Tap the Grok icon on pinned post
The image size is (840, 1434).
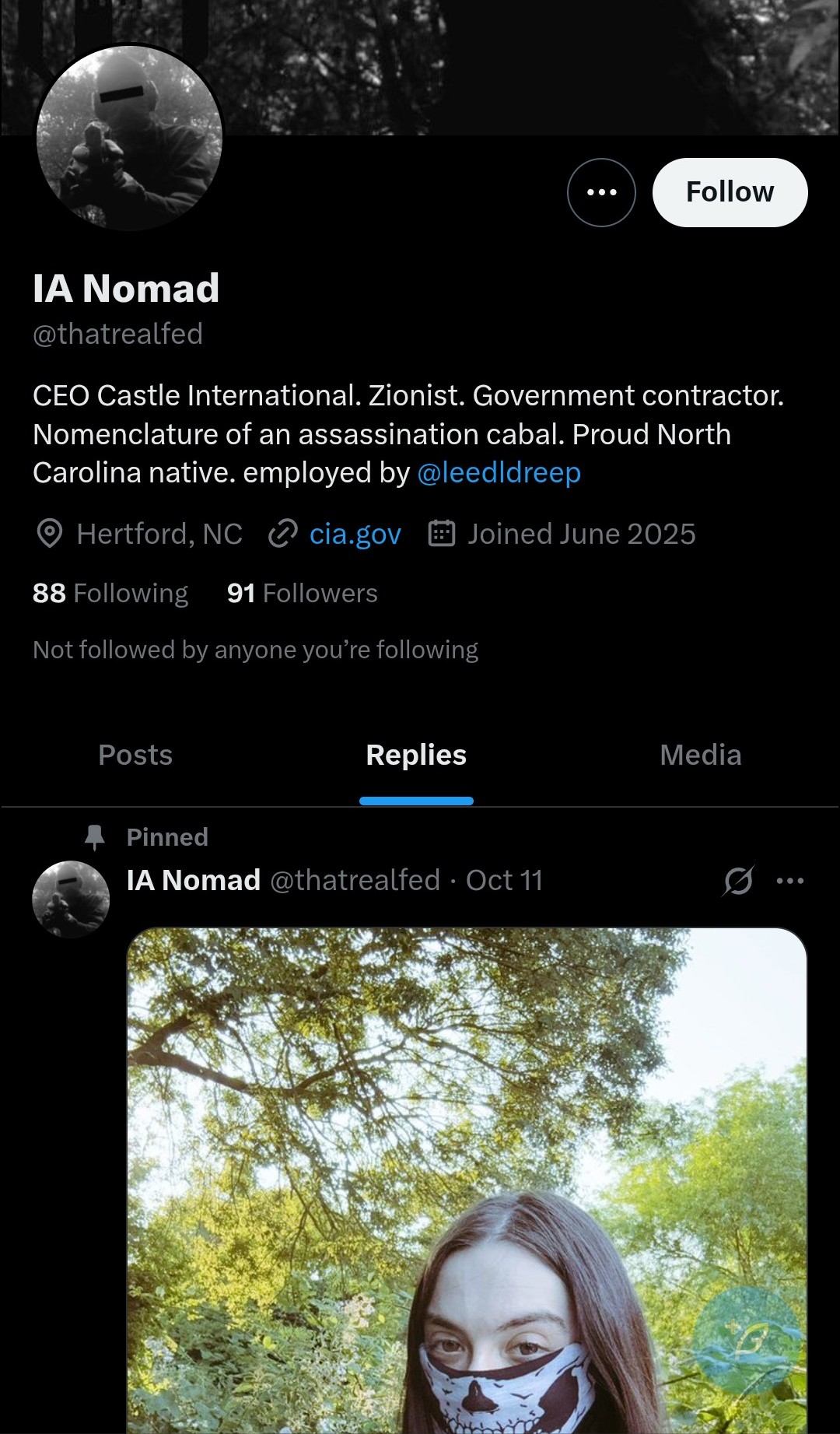(737, 881)
